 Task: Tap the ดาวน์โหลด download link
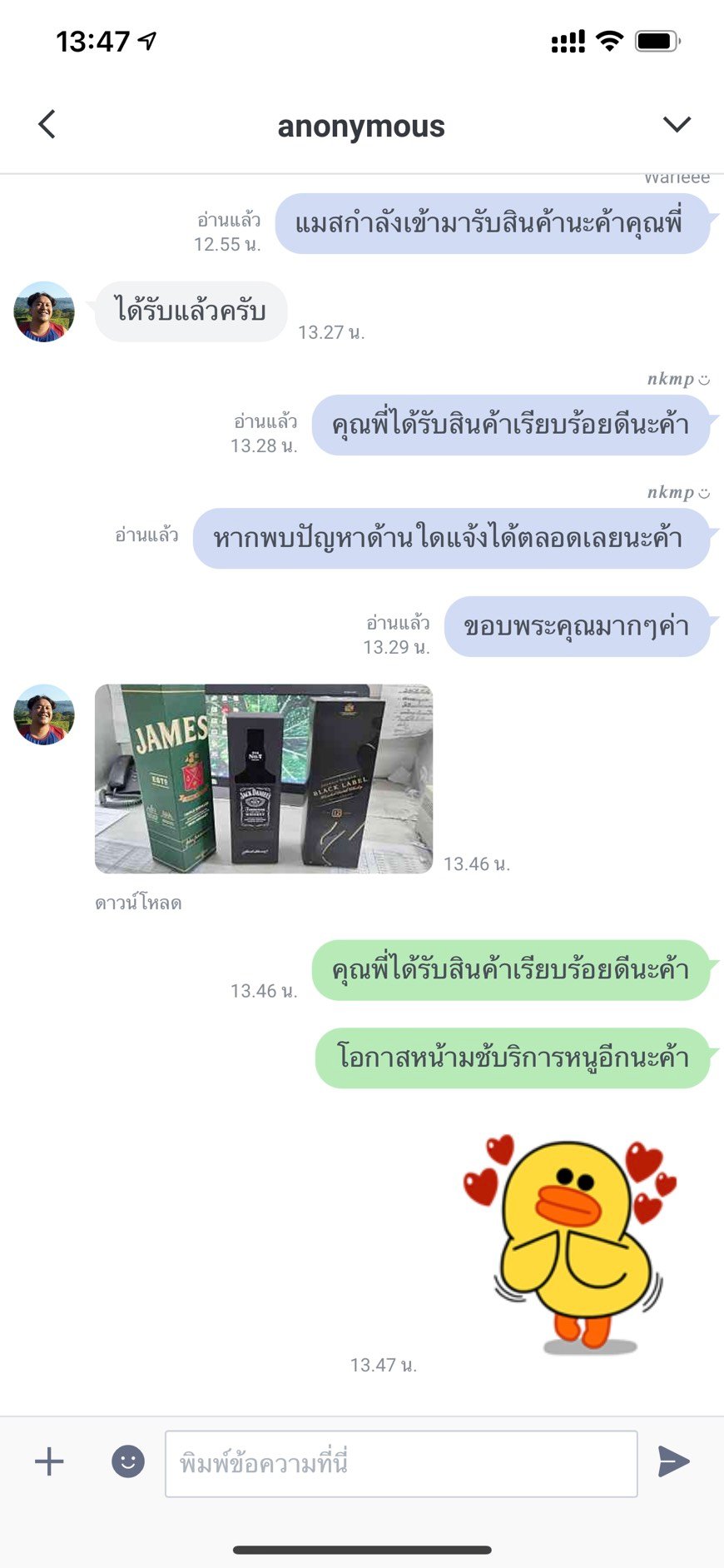[x=138, y=903]
